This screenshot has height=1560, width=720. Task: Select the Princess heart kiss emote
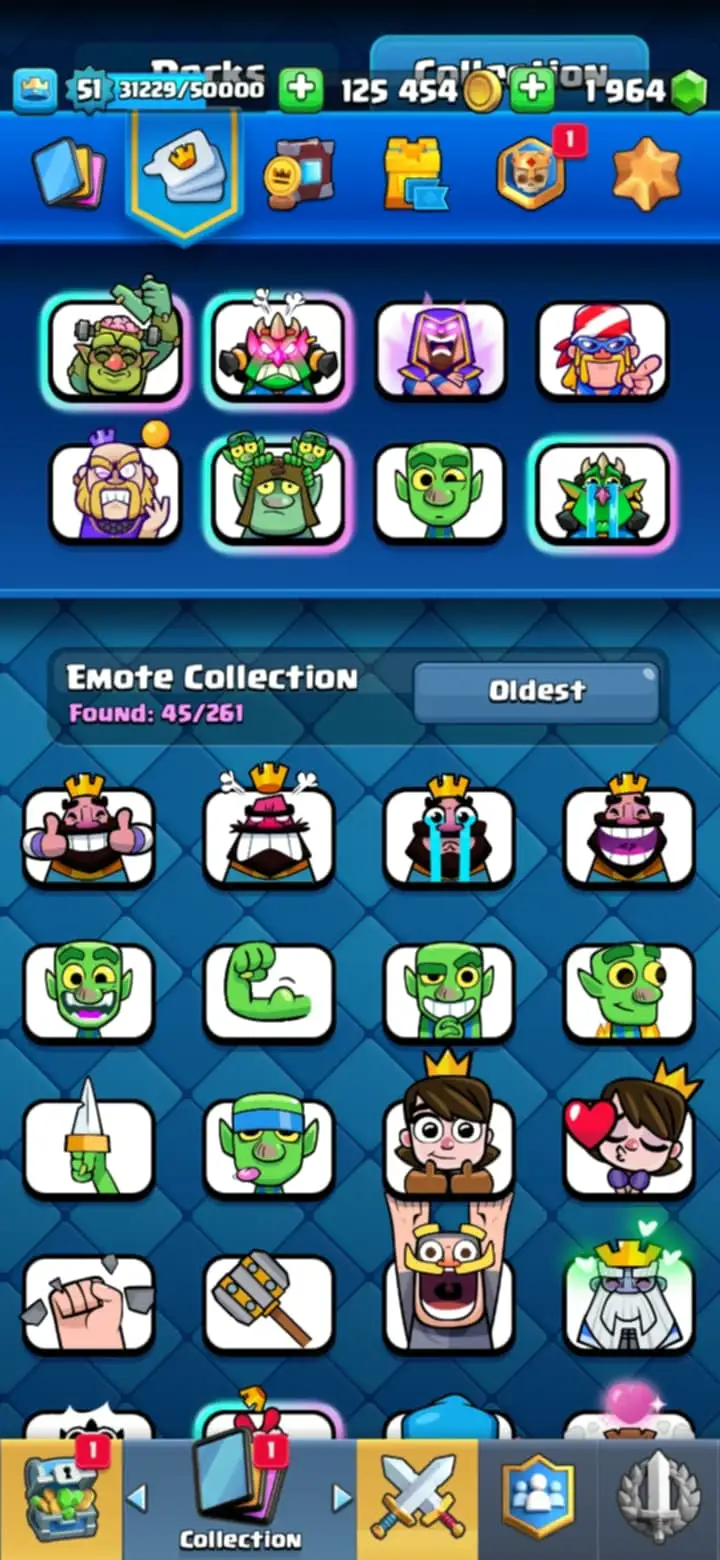(x=629, y=1140)
